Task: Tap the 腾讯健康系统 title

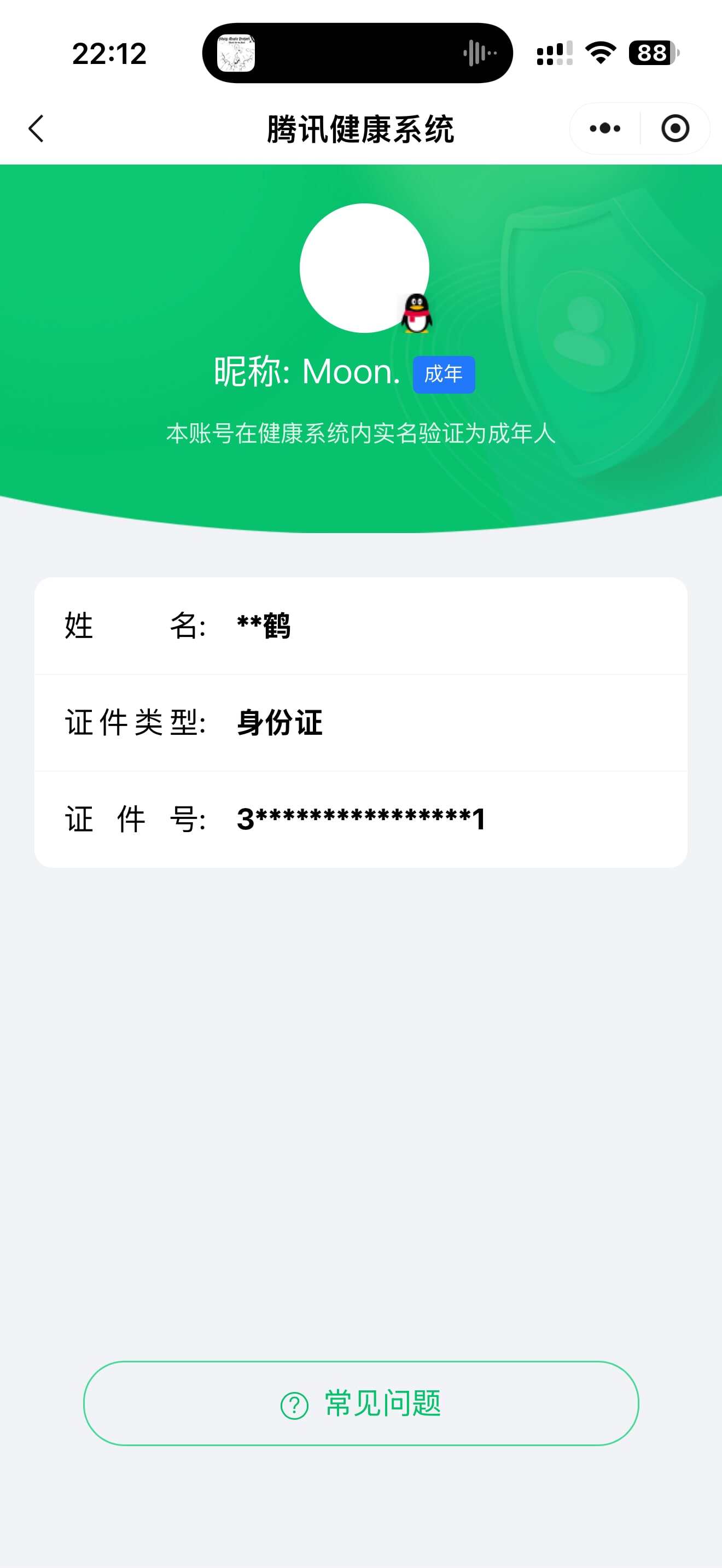Action: pyautogui.click(x=361, y=128)
